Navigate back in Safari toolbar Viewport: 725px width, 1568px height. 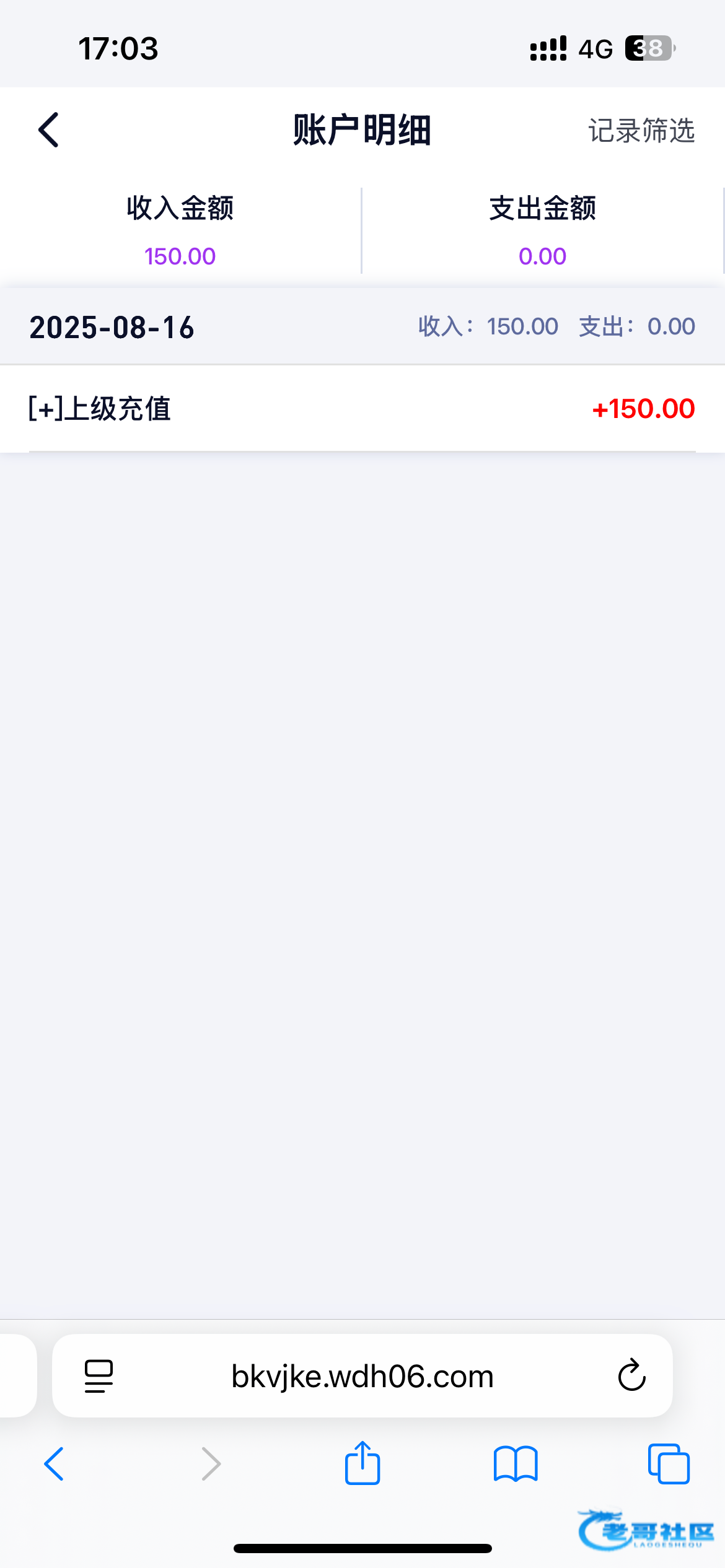(x=54, y=1464)
